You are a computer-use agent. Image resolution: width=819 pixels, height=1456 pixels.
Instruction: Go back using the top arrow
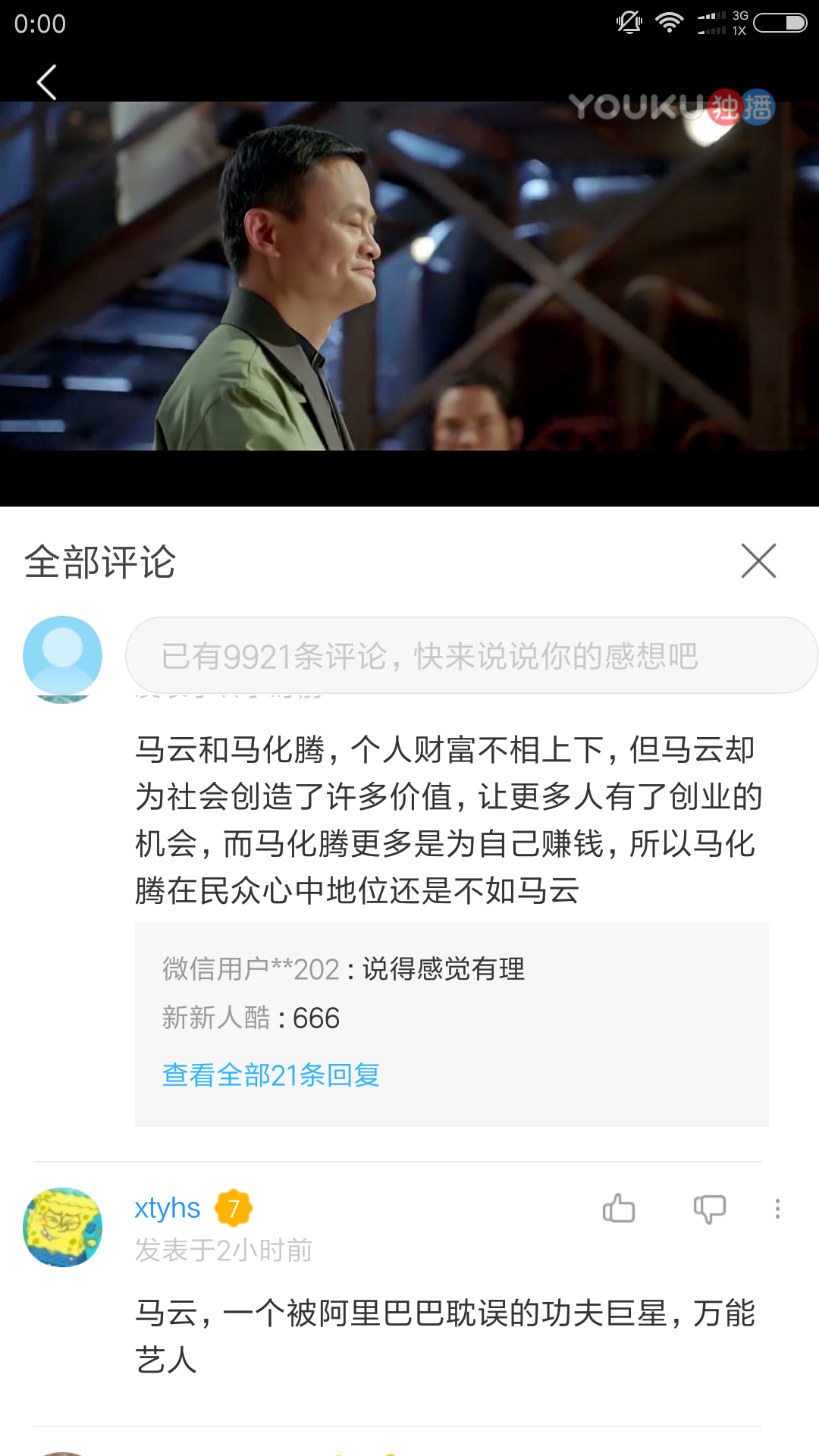pos(47,83)
